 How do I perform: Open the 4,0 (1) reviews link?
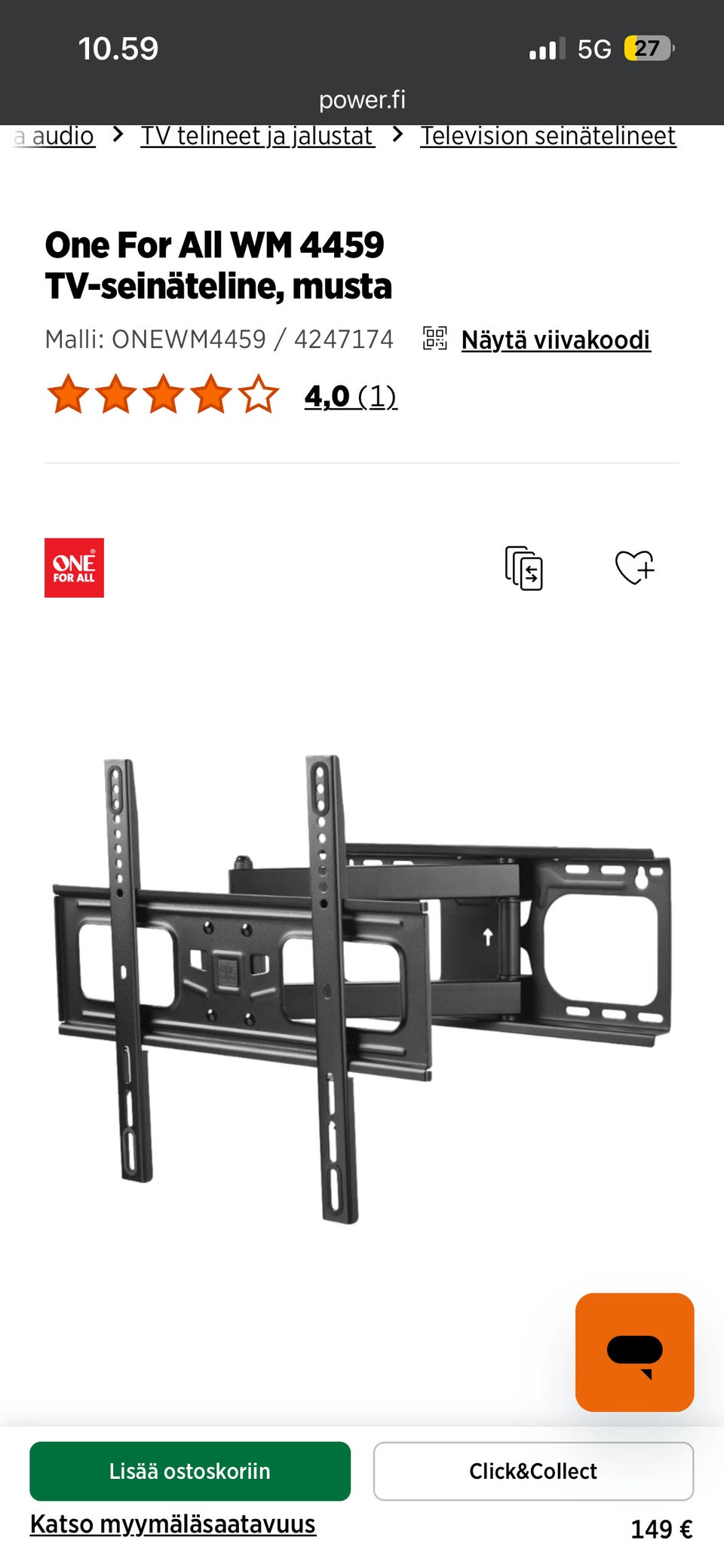[x=351, y=395]
